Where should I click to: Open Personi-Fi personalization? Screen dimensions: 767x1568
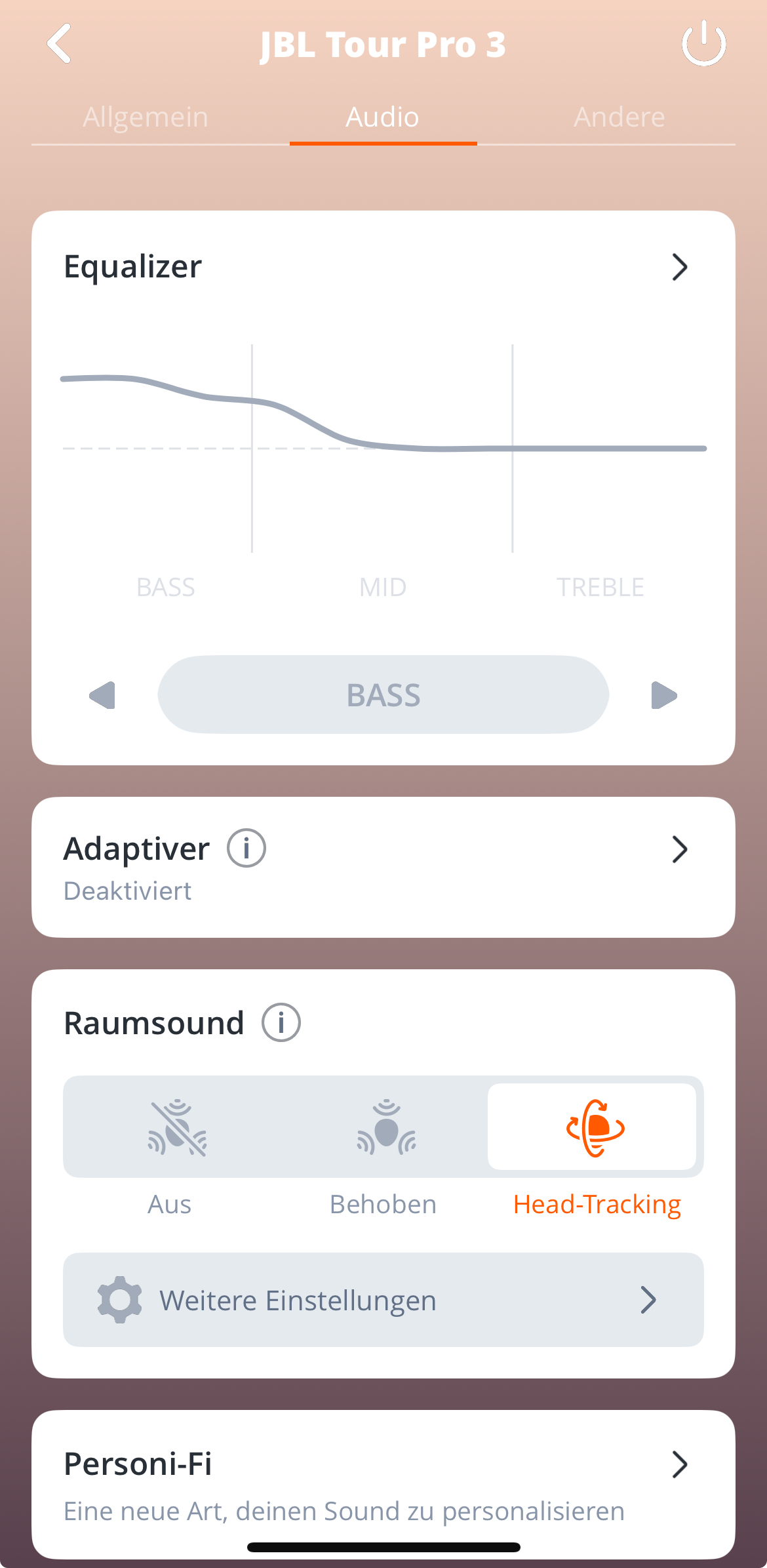(383, 1485)
